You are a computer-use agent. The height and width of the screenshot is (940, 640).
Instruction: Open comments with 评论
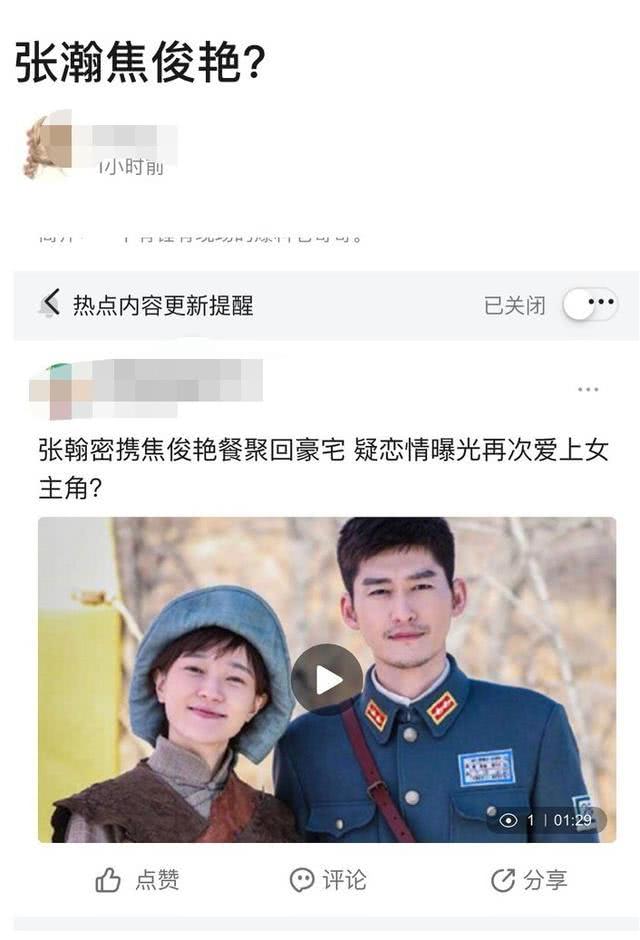coord(328,880)
